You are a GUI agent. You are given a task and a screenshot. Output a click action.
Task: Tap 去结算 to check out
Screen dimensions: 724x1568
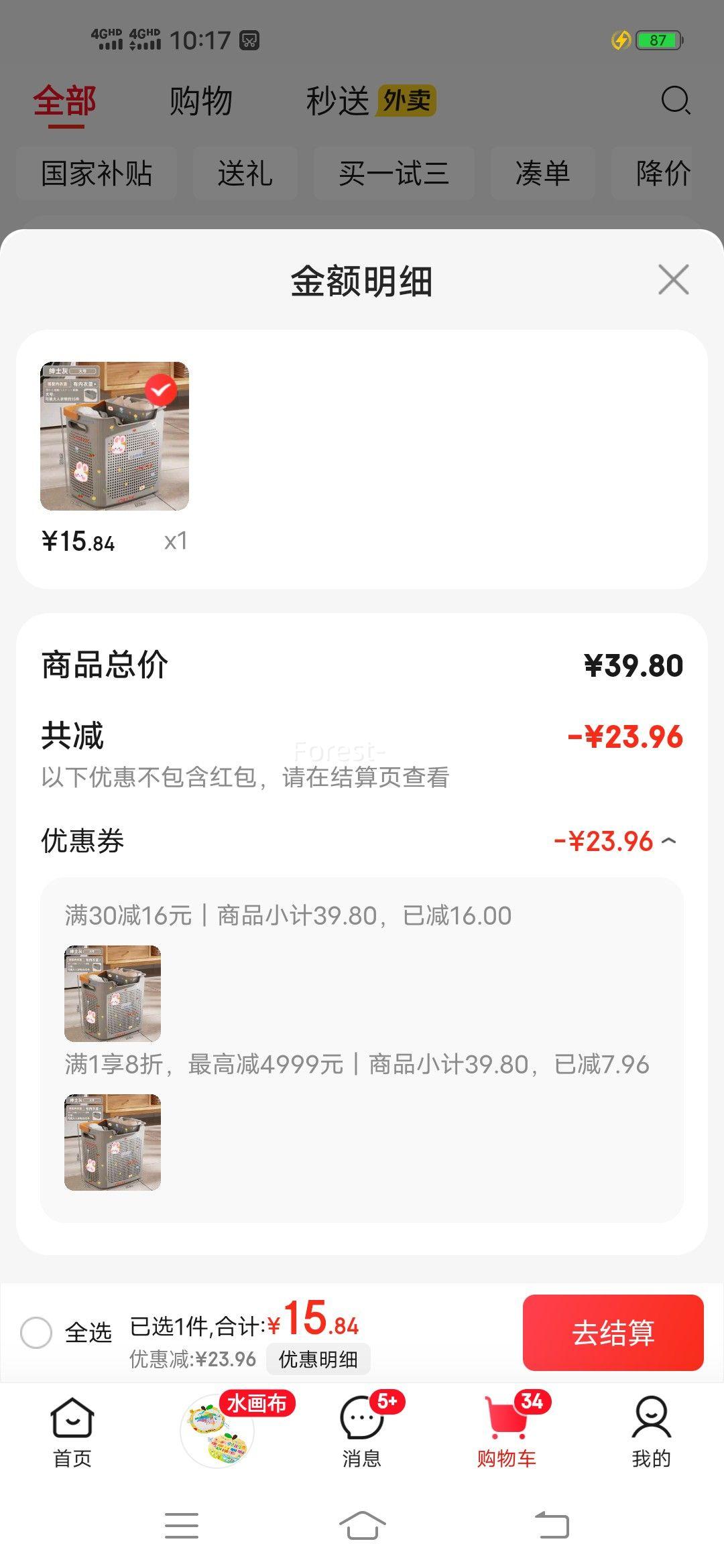pyautogui.click(x=613, y=1333)
